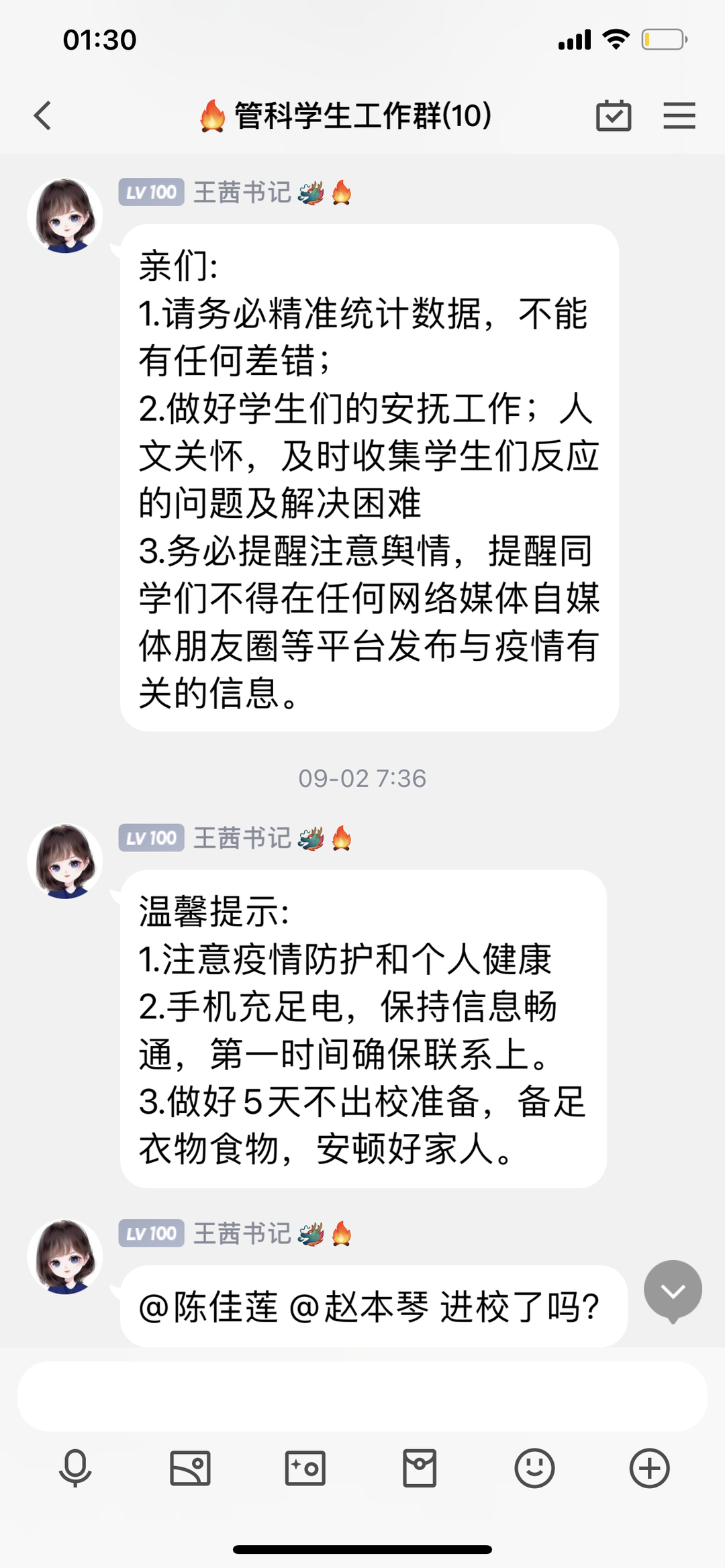Open the group schedule/check-in icon

(614, 115)
